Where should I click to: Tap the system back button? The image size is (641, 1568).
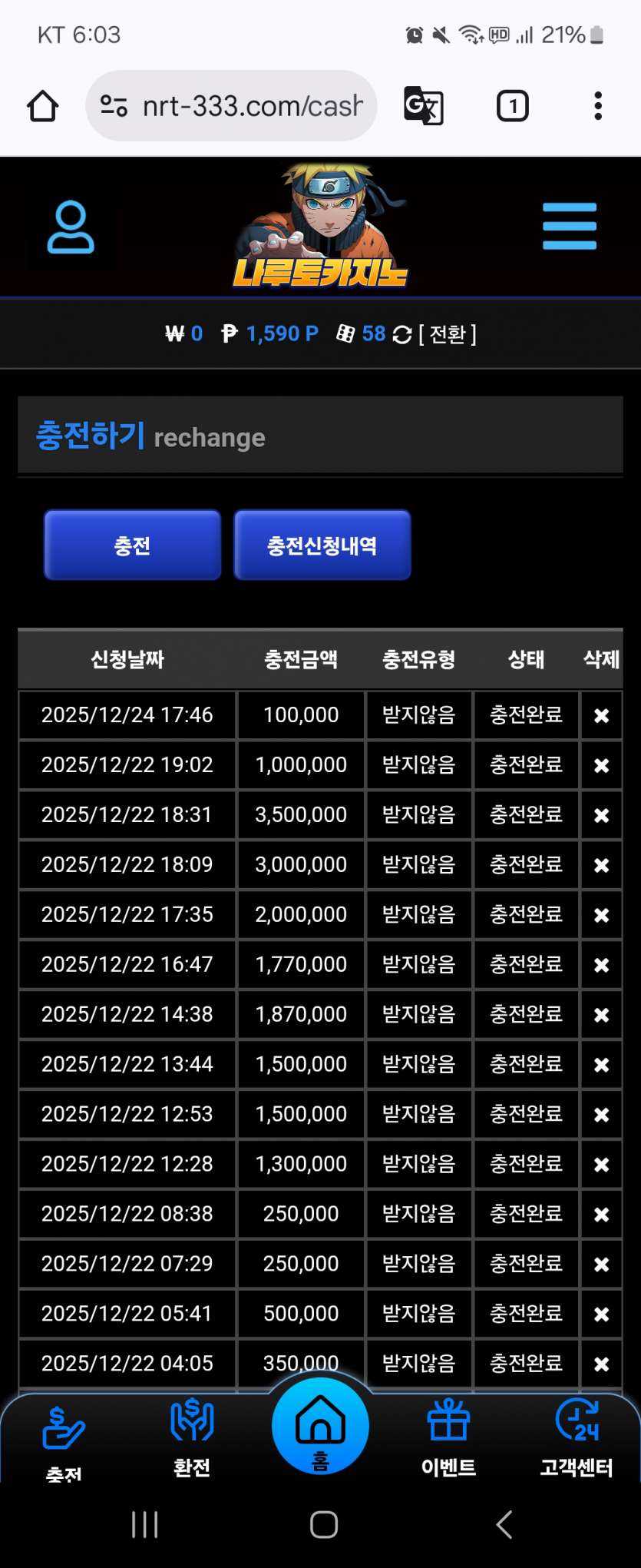pos(504,1525)
